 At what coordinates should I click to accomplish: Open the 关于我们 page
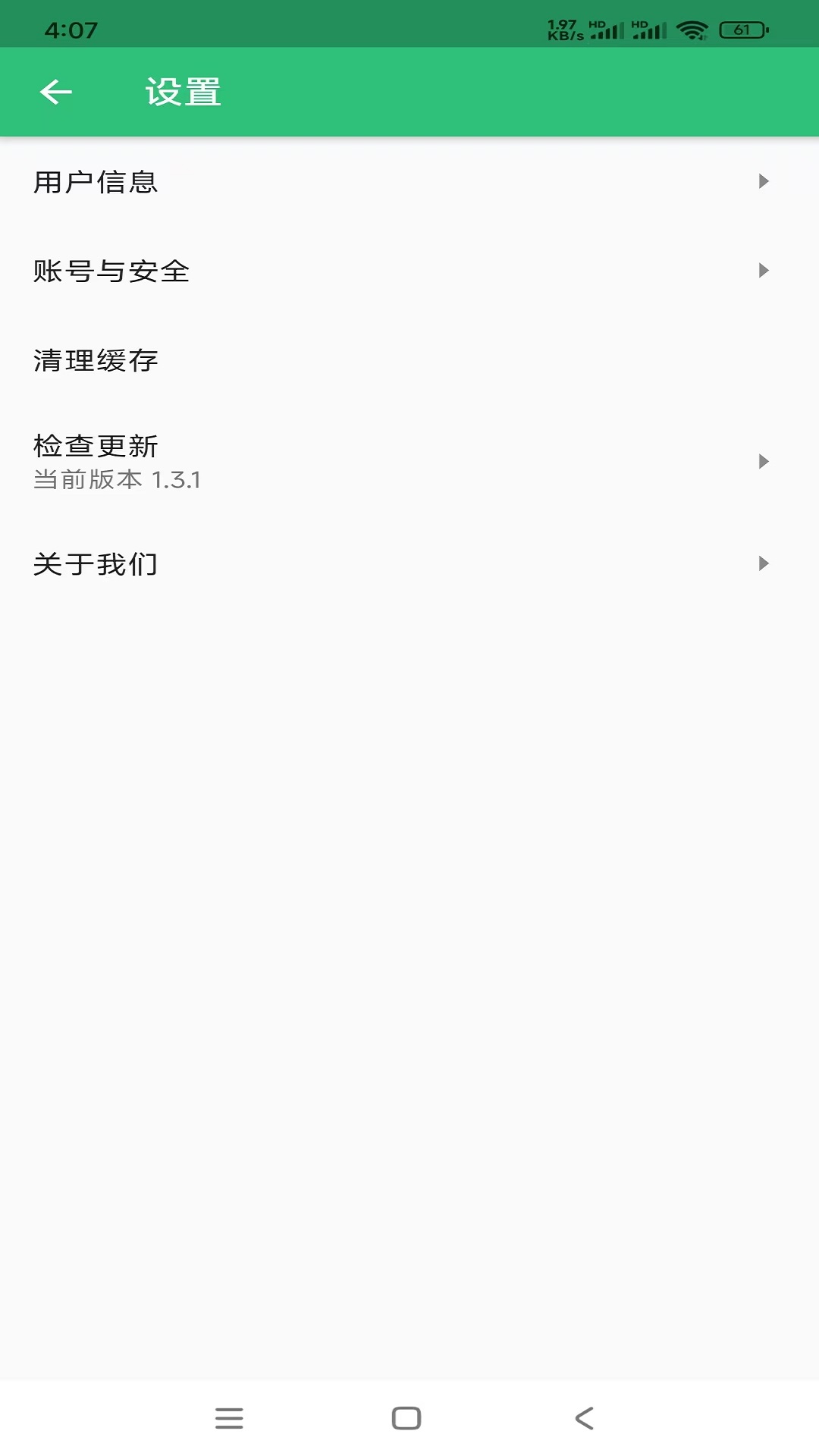(x=96, y=563)
